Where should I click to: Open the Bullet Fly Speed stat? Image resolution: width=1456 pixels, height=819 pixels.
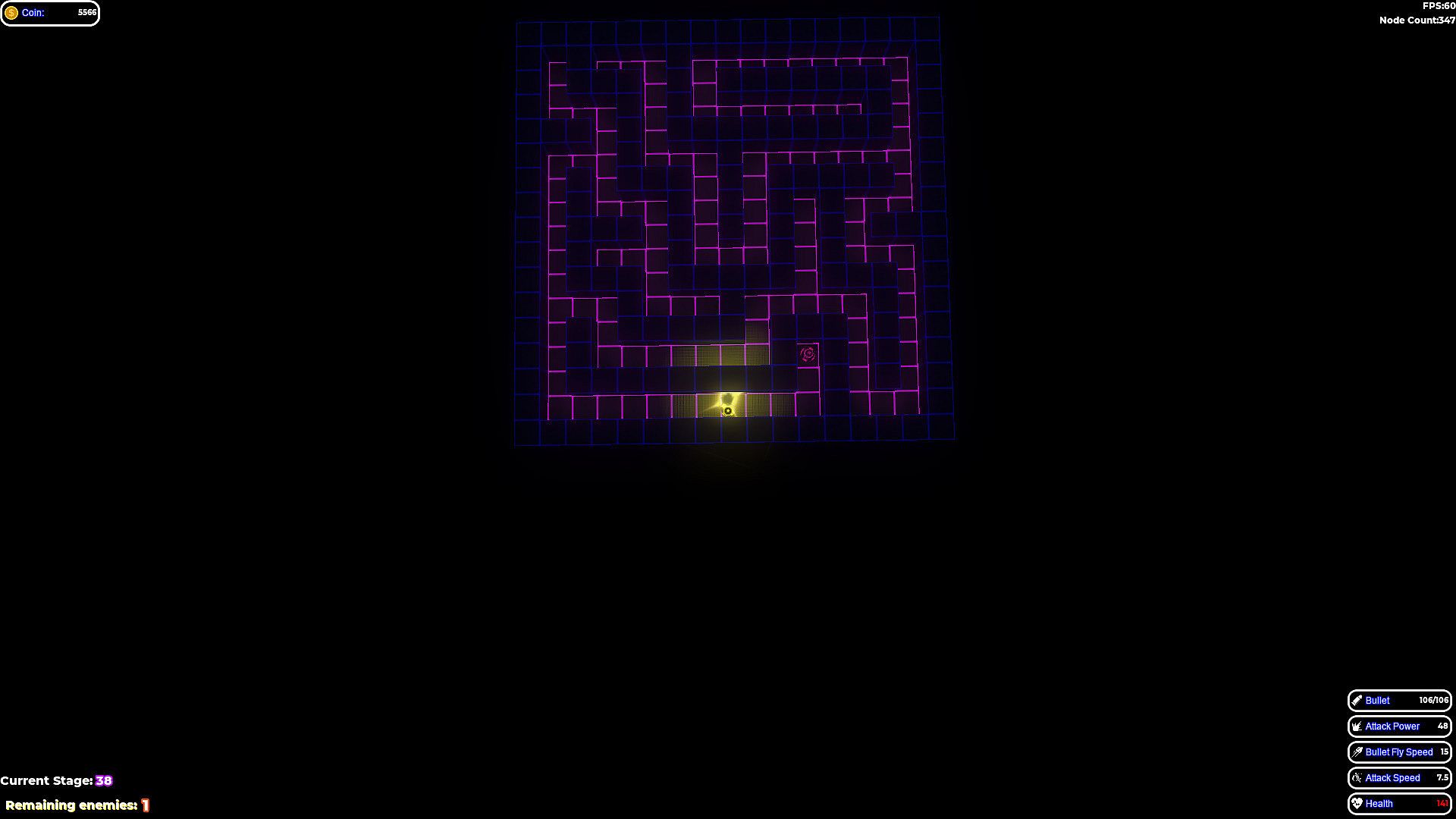[x=1399, y=752]
